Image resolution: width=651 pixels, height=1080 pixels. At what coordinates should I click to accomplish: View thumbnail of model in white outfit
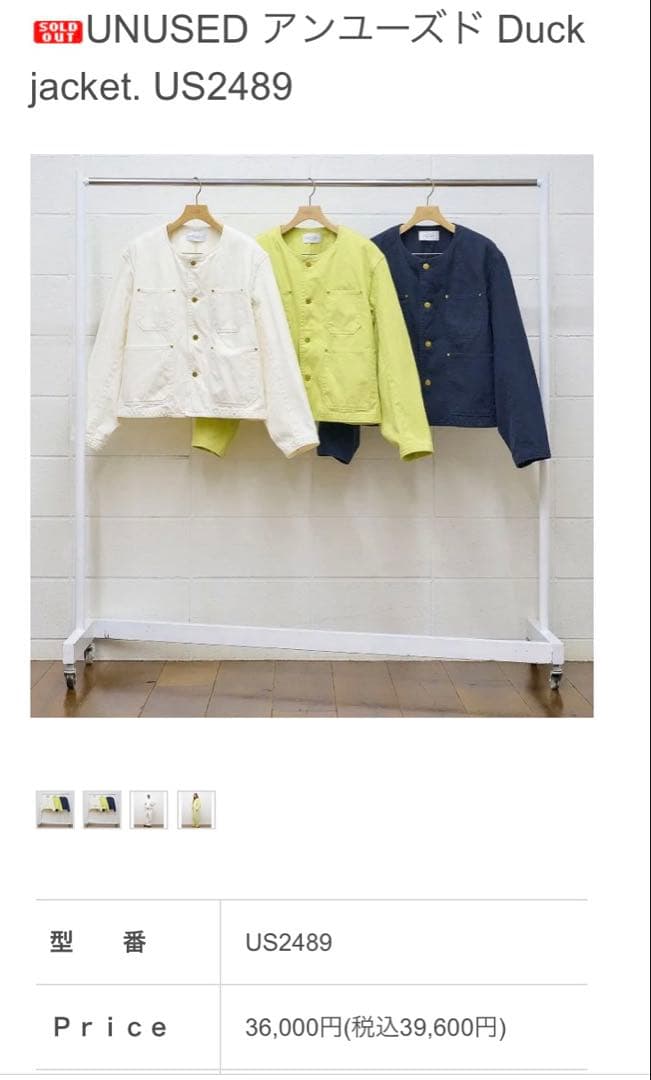coord(149,809)
